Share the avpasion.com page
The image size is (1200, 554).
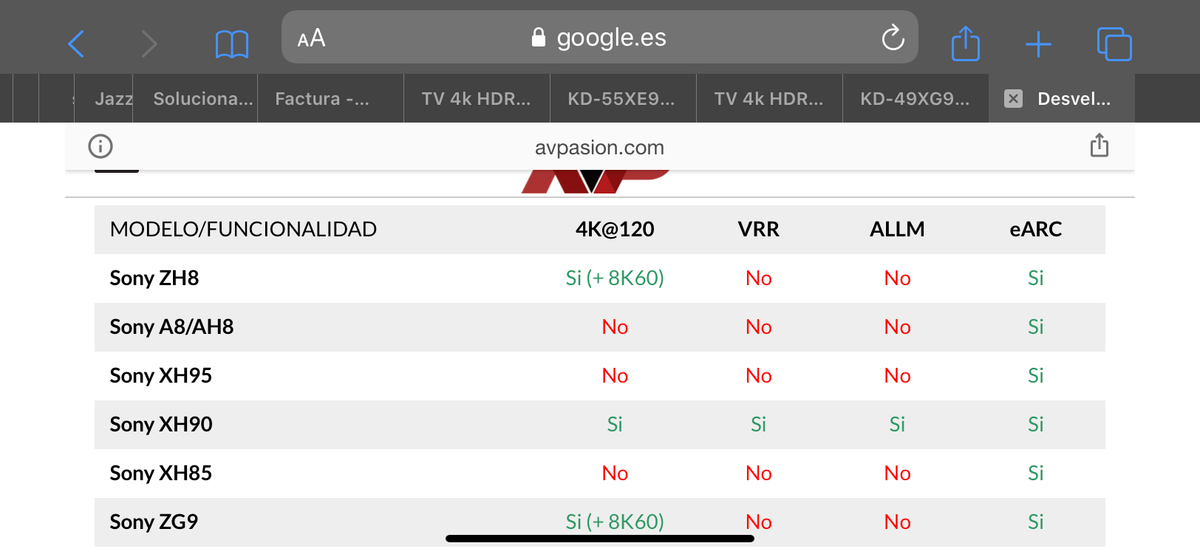pyautogui.click(x=1099, y=146)
